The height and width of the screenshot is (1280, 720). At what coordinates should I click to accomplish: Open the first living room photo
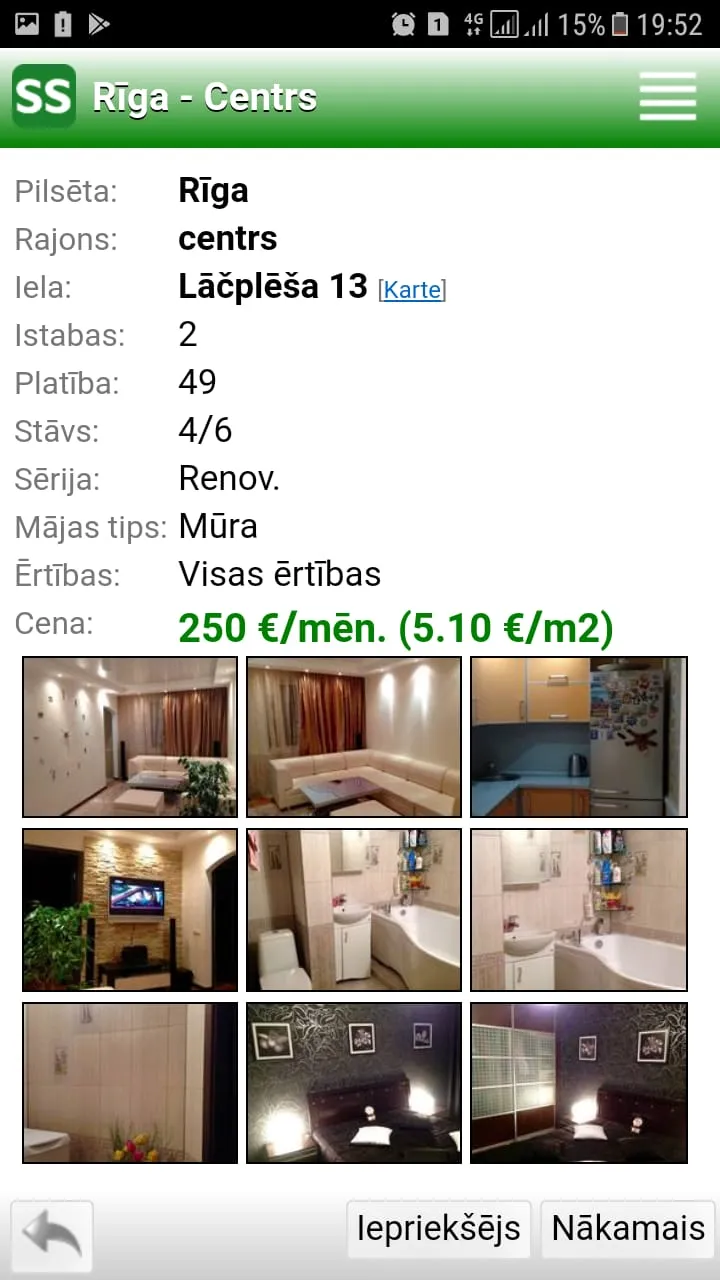point(130,737)
